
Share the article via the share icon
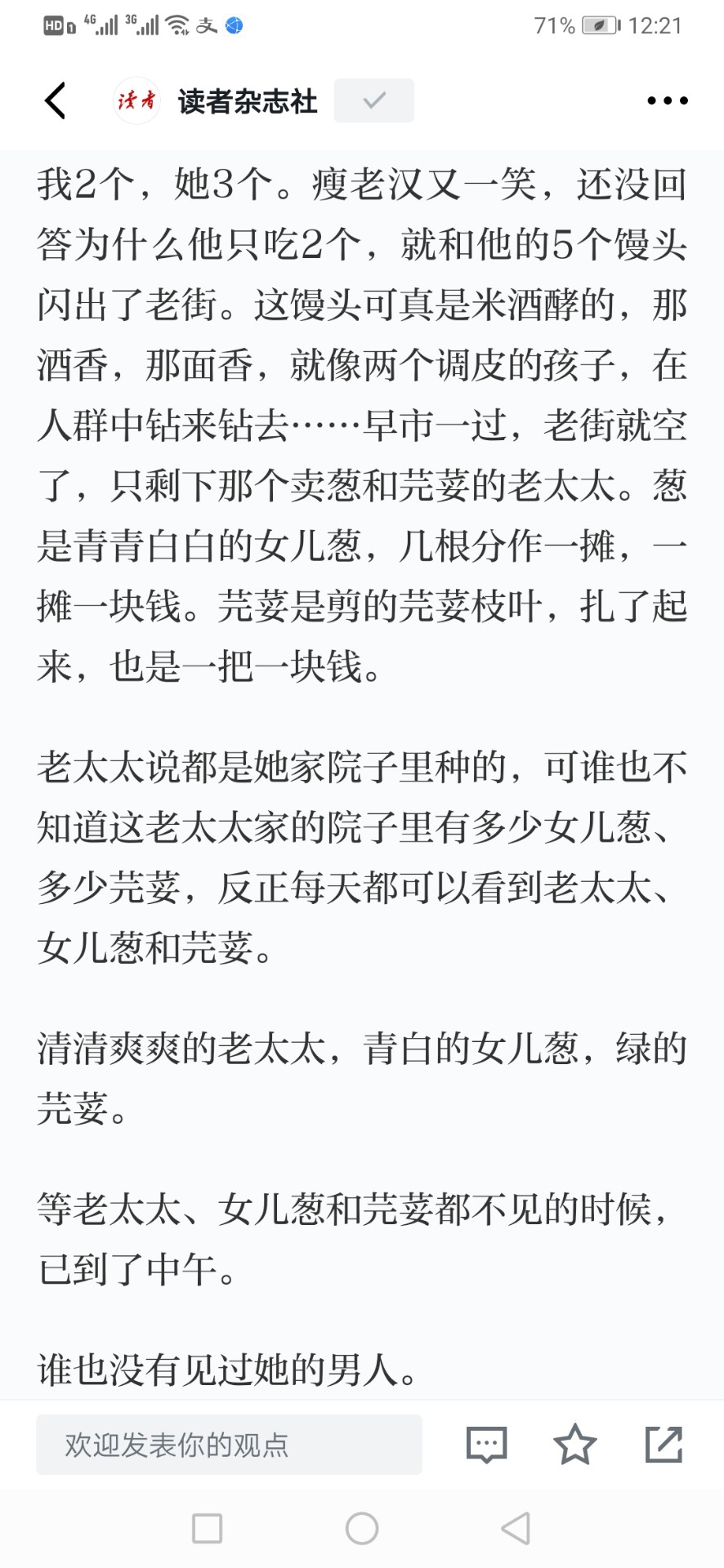(664, 1444)
